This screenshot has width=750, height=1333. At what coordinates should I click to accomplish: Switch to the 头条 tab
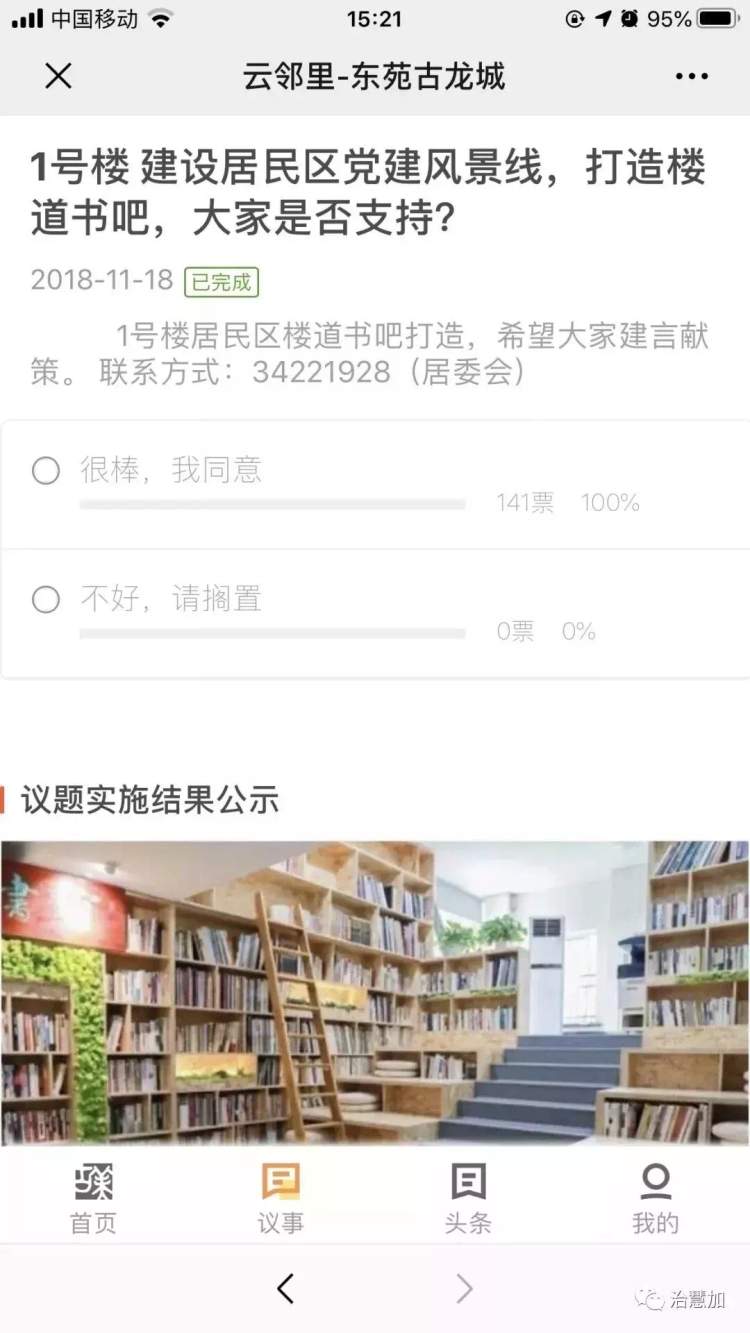click(468, 1198)
